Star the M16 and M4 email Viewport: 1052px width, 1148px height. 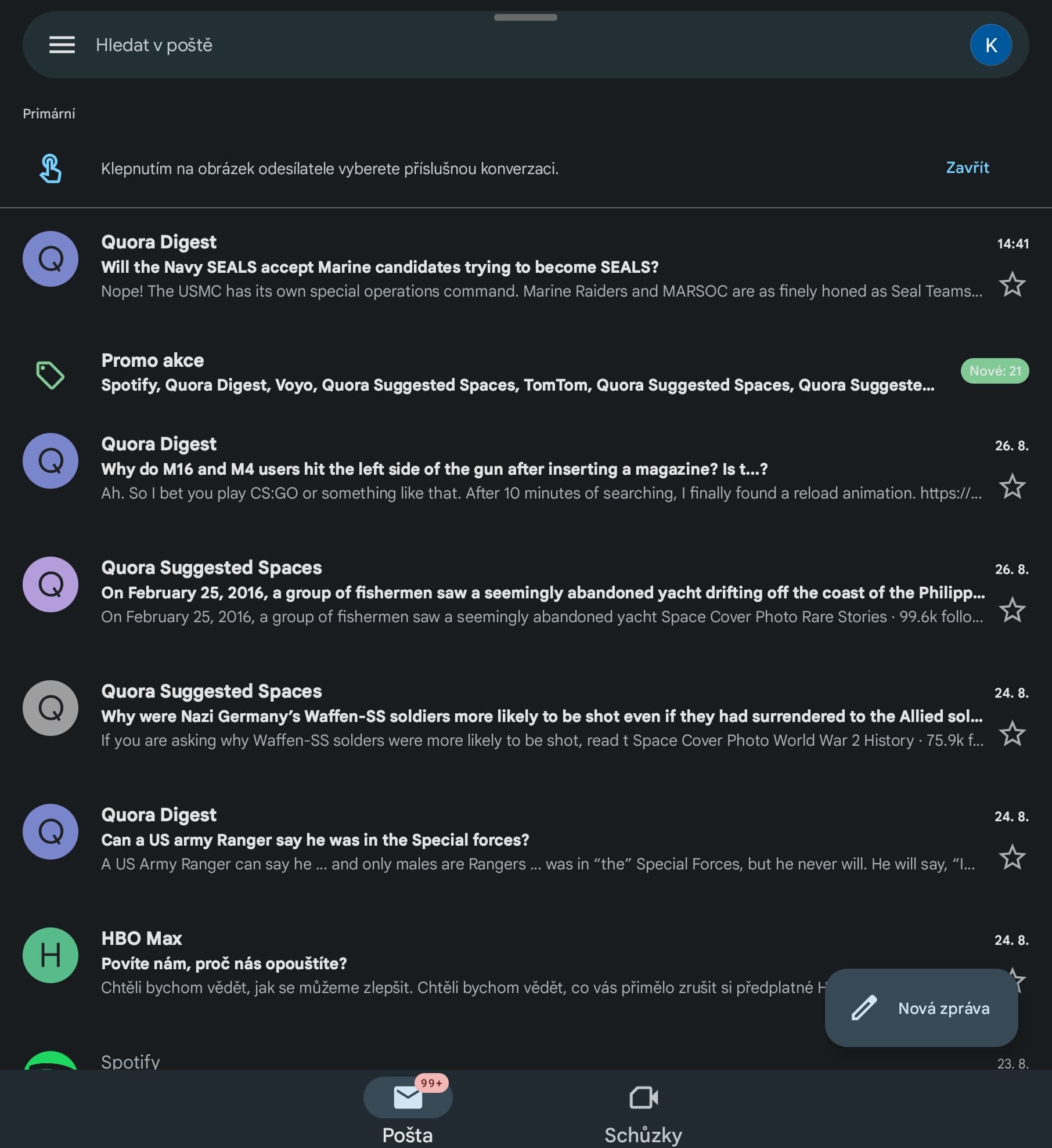pos(1012,486)
